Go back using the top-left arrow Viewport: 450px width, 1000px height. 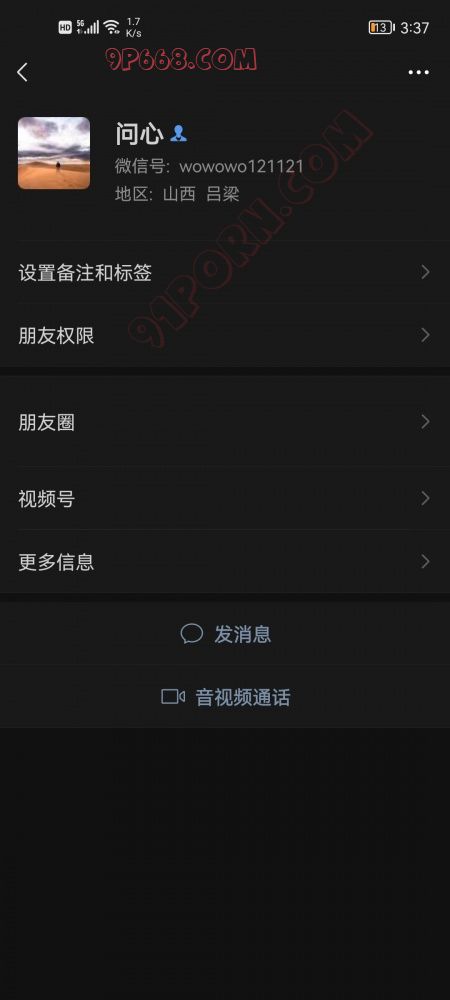[x=22, y=72]
